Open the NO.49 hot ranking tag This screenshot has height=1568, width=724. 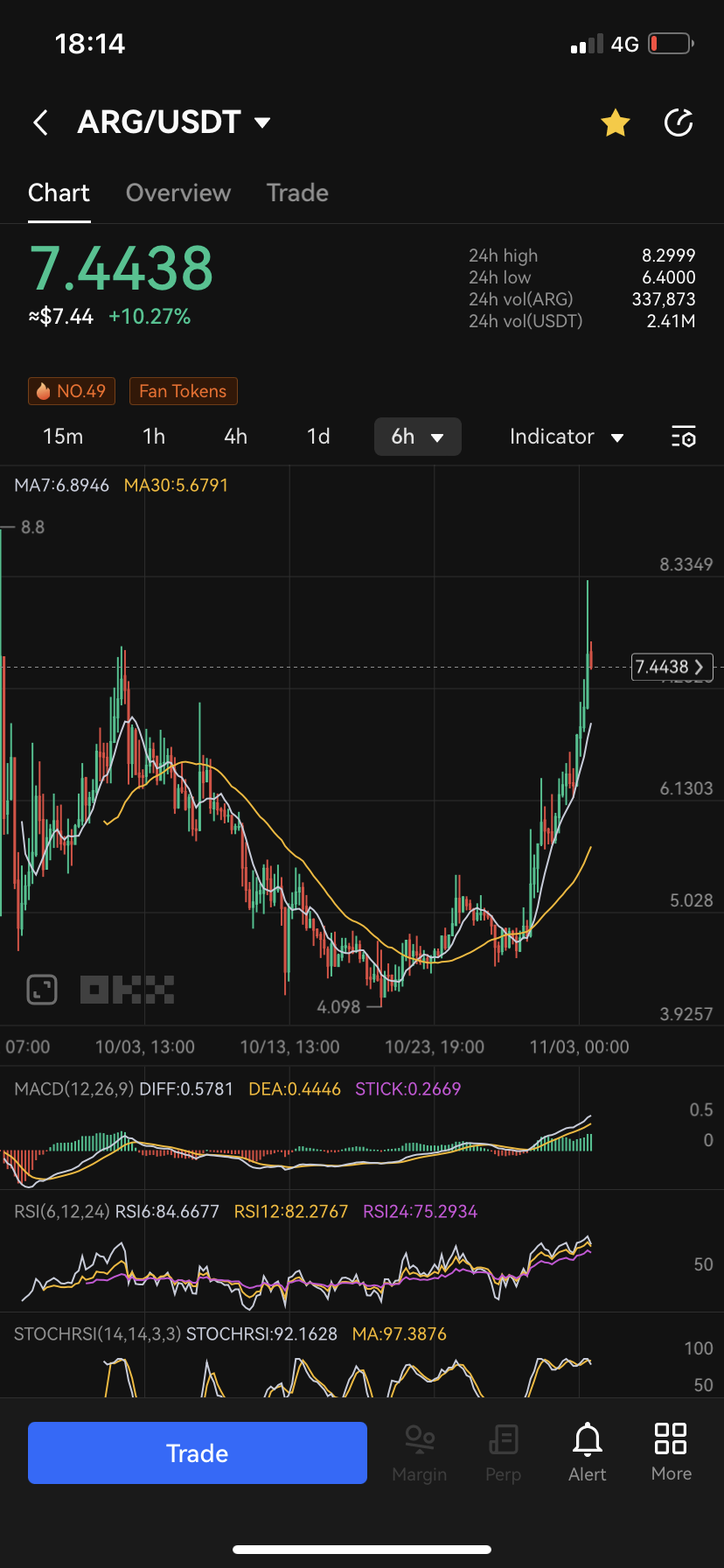[72, 391]
